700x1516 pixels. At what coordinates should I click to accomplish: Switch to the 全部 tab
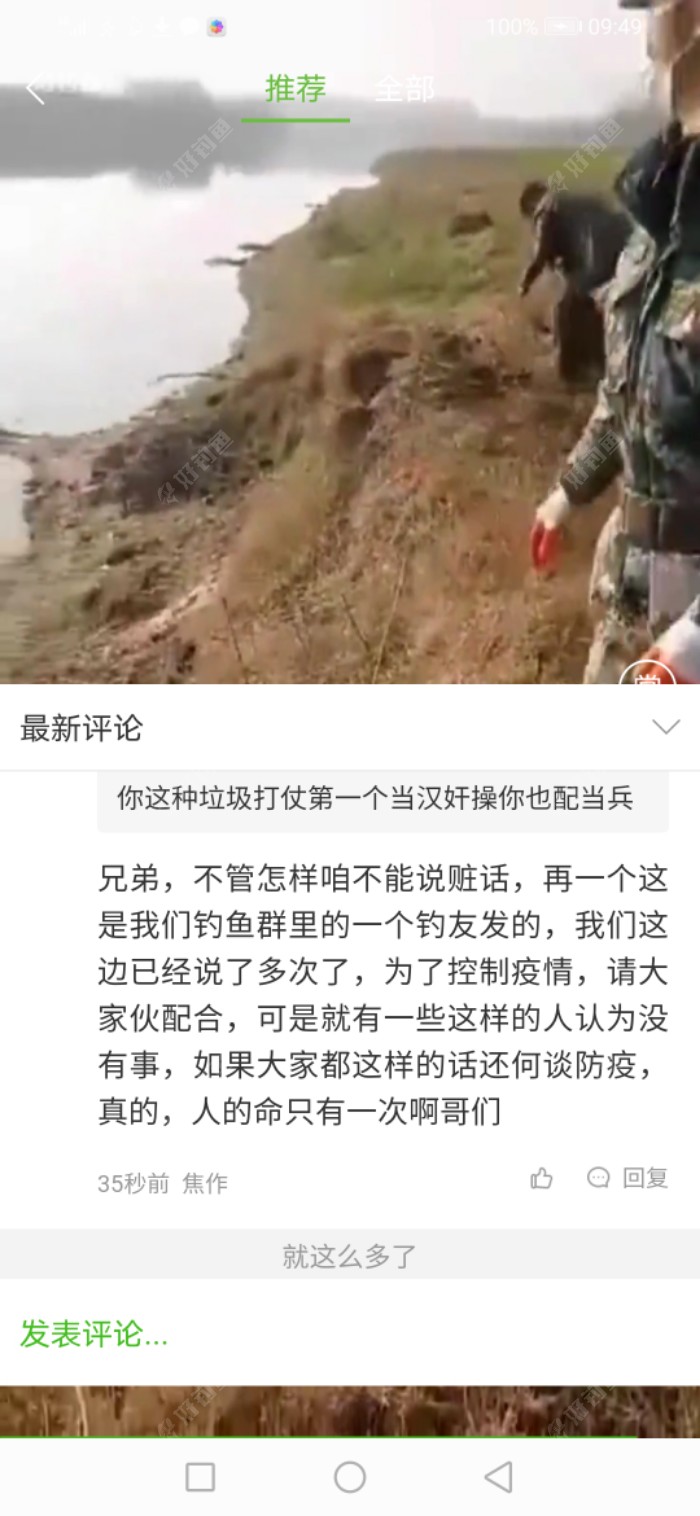(404, 89)
